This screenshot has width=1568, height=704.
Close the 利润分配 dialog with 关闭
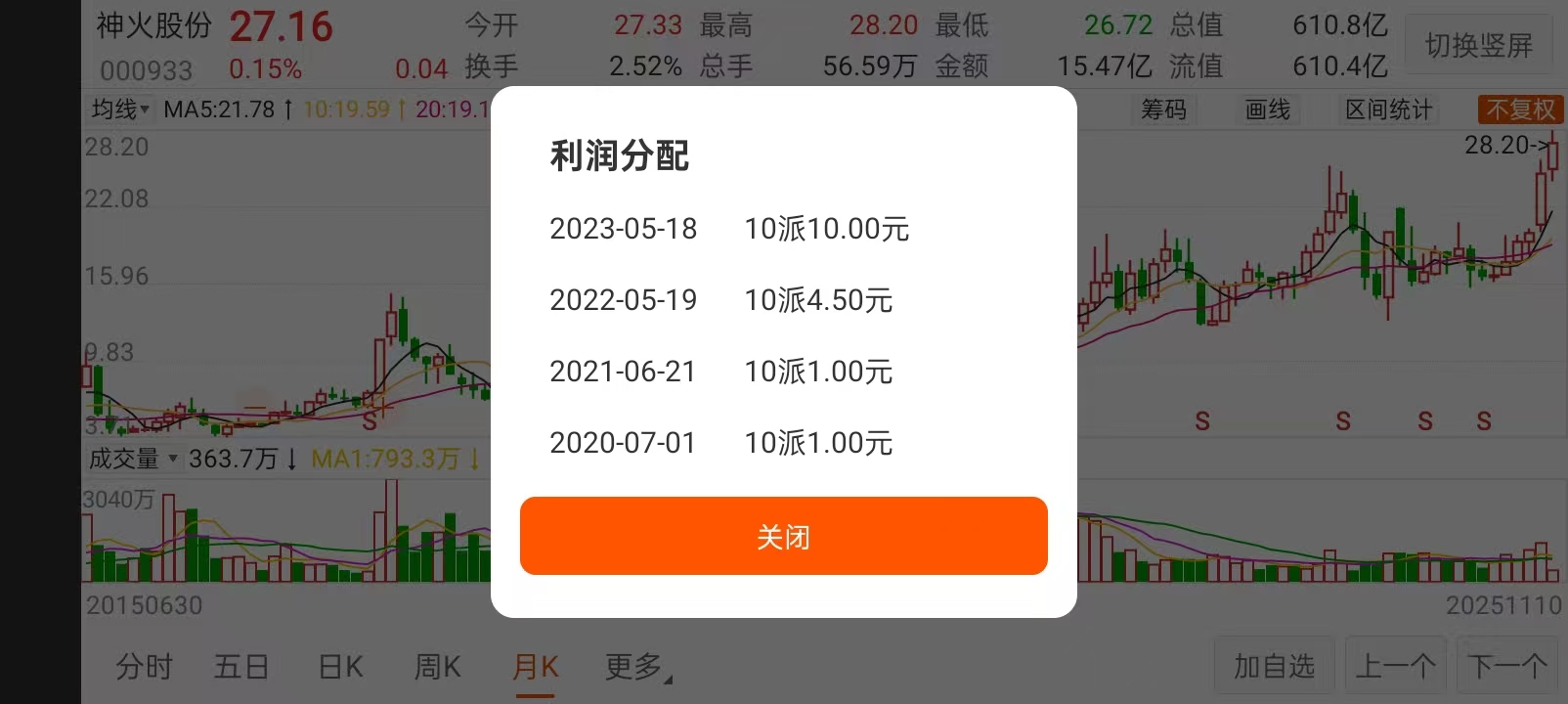783,536
